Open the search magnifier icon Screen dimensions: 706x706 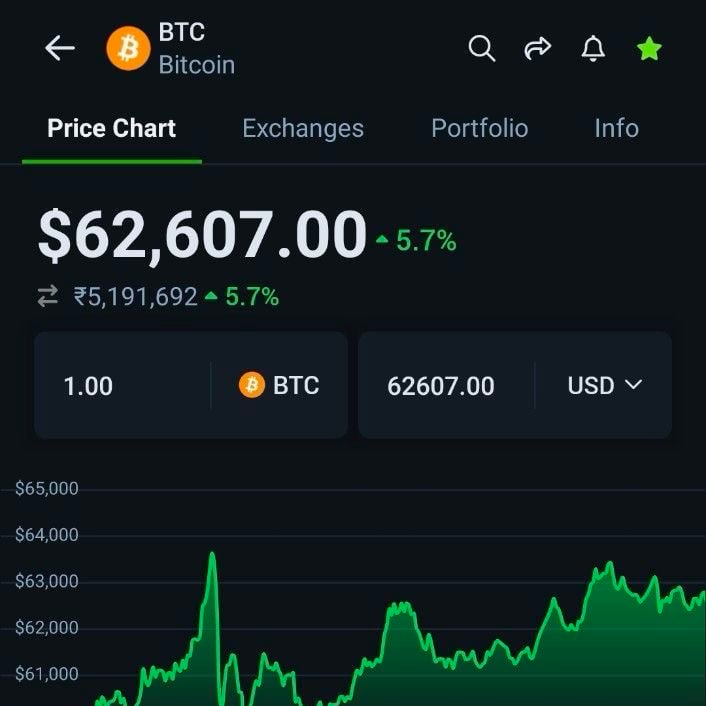pos(482,48)
